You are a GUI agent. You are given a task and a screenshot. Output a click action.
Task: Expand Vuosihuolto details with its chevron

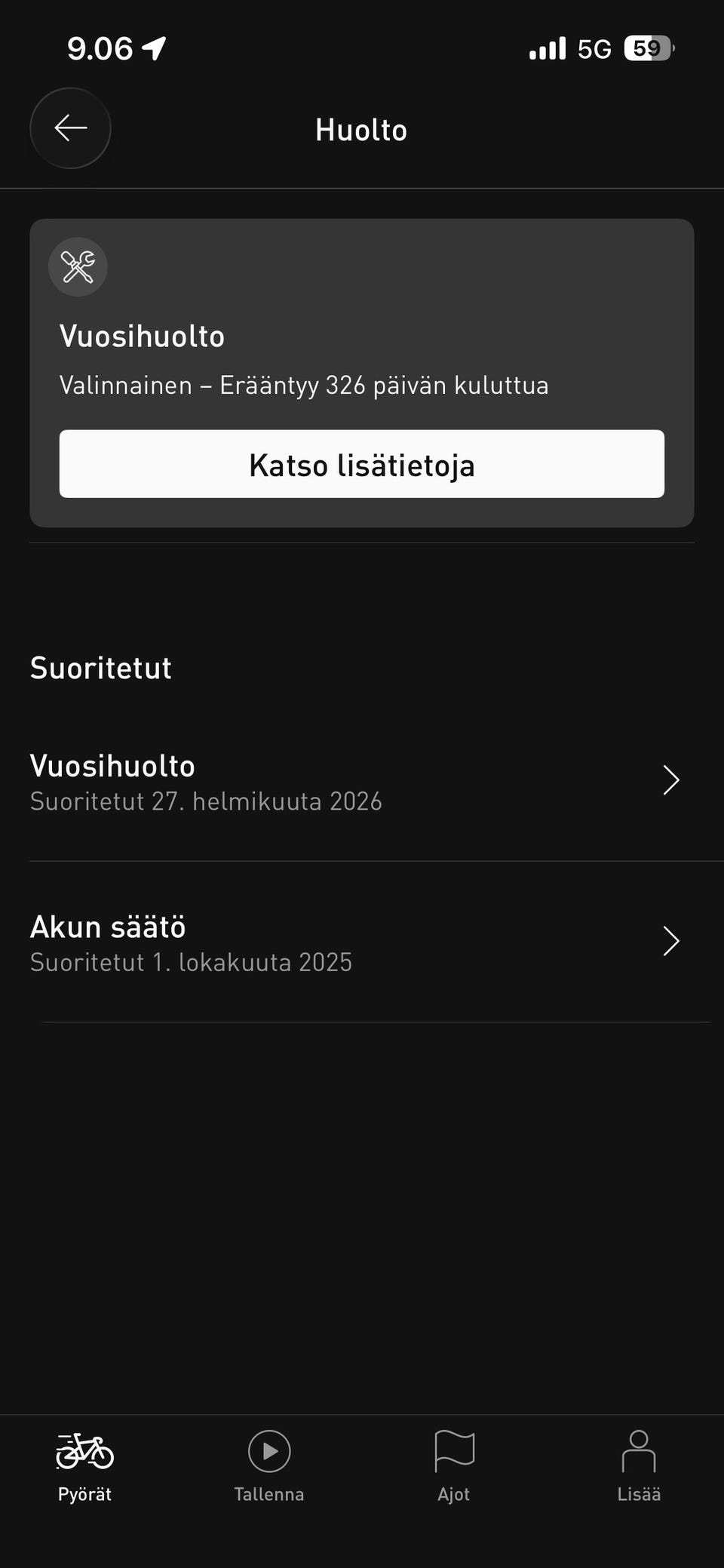(670, 779)
